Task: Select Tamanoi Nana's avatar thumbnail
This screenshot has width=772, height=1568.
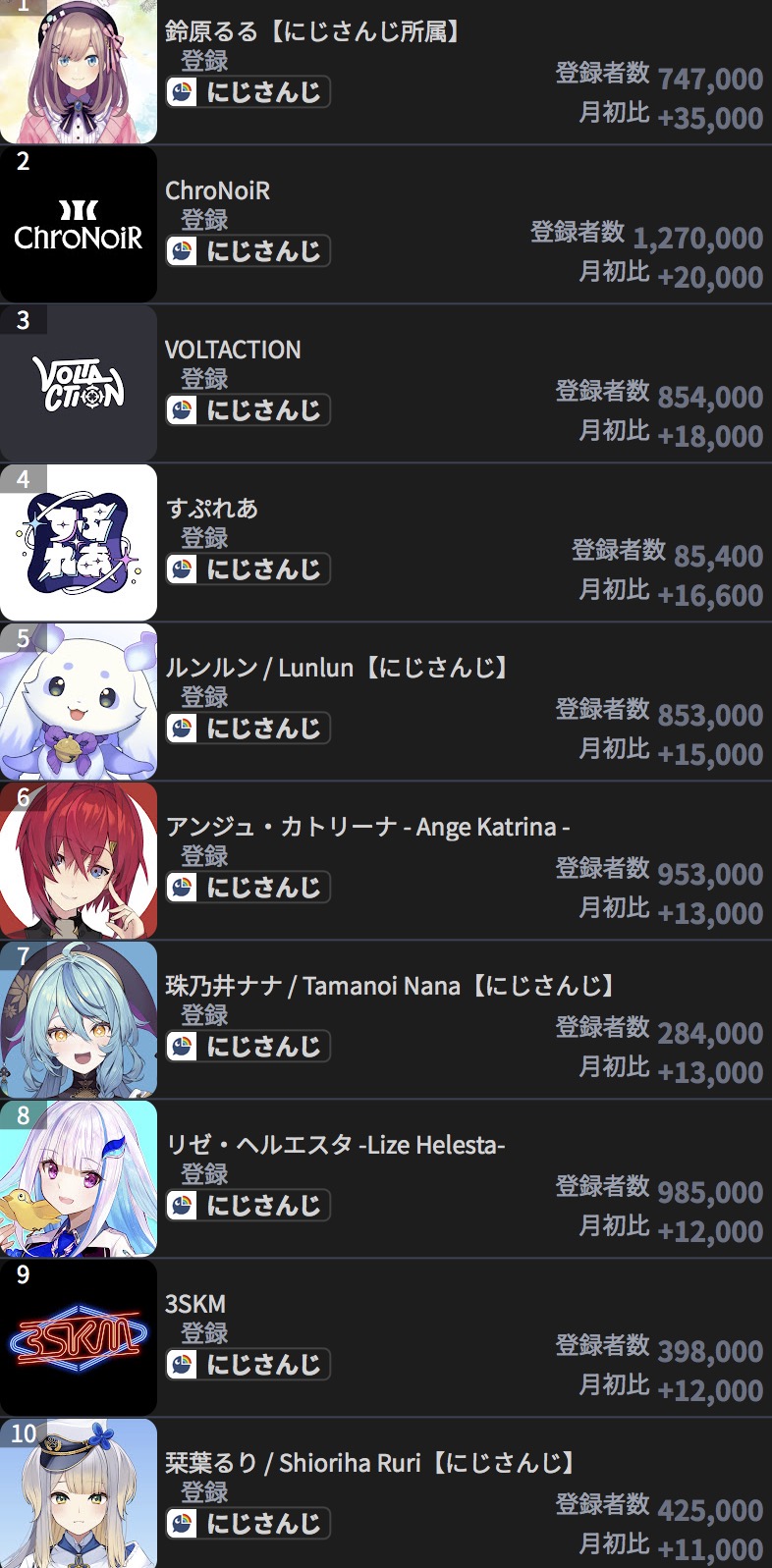Action: [79, 1019]
